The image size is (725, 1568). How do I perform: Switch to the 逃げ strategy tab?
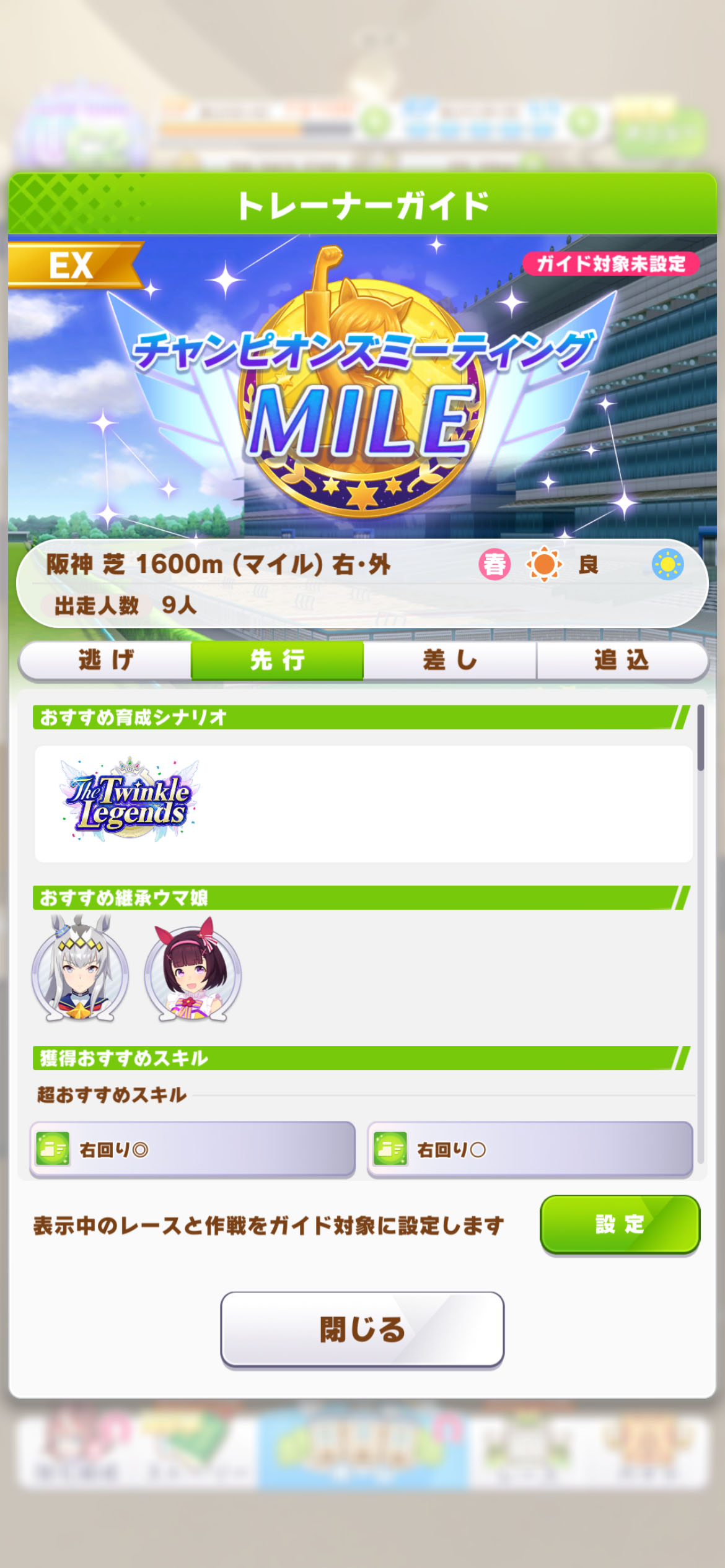tap(106, 660)
